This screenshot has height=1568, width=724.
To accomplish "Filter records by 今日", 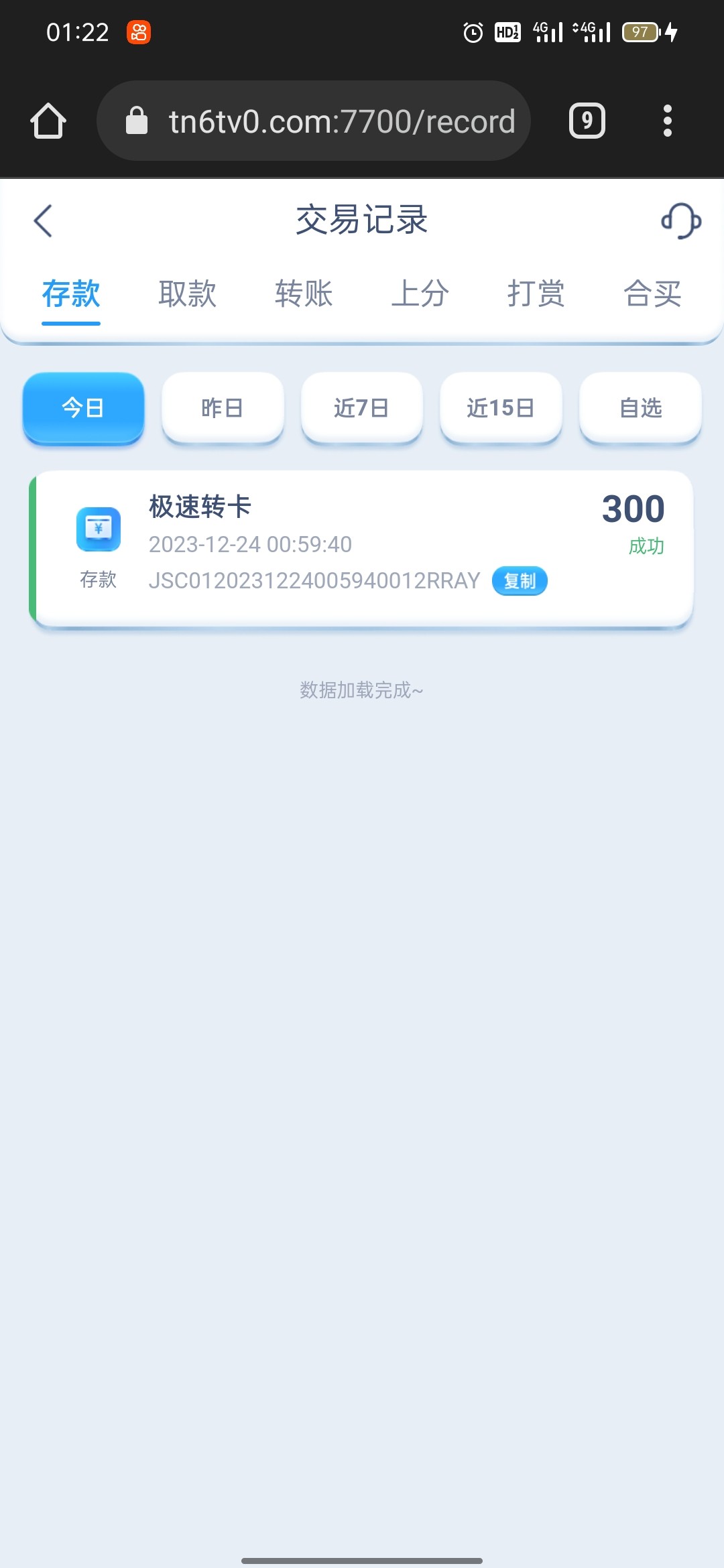I will [83, 407].
